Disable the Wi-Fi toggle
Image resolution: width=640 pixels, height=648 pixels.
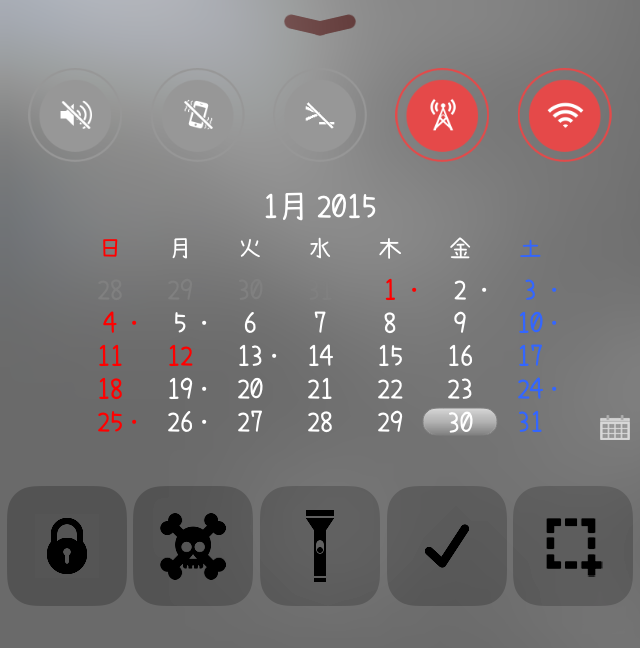coord(565,115)
